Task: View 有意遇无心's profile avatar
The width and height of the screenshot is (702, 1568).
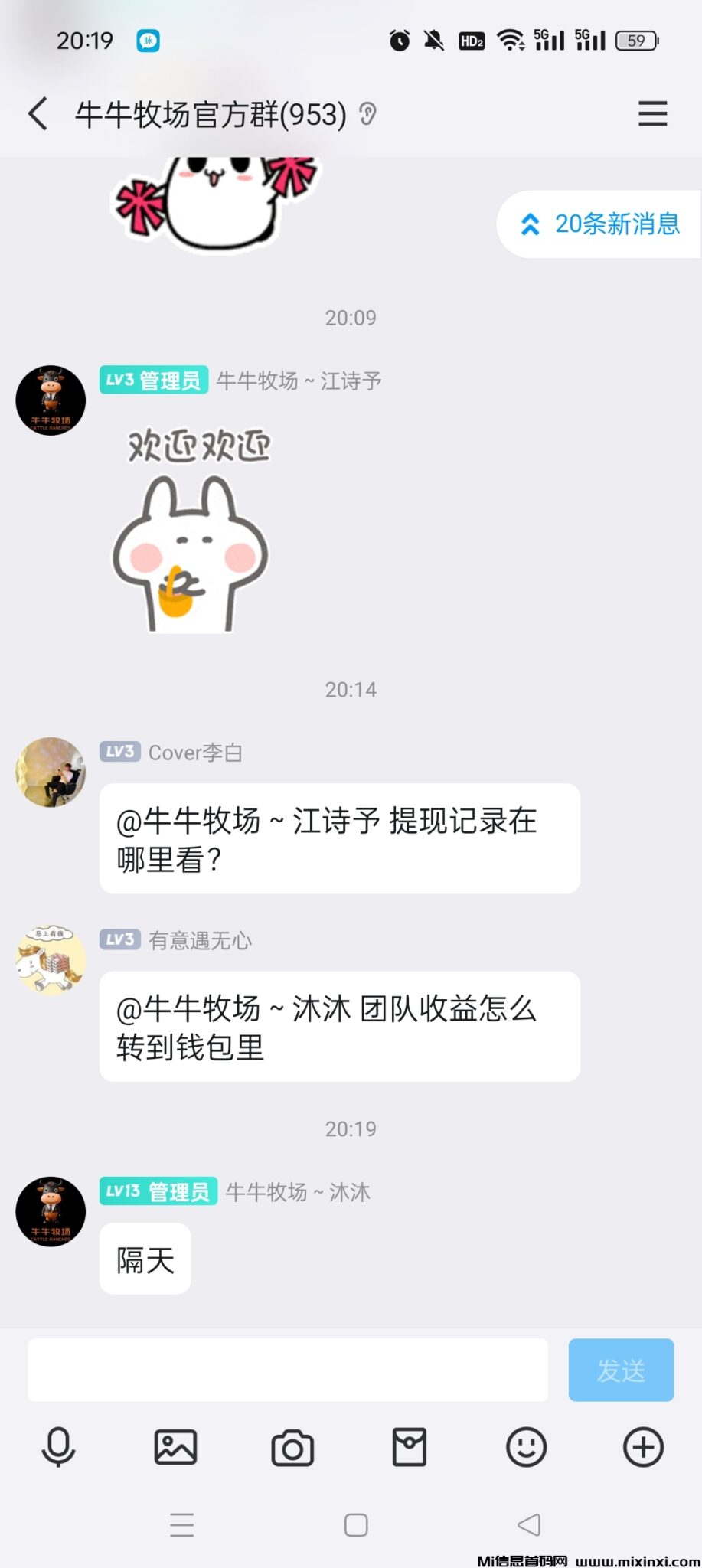Action: [x=51, y=960]
